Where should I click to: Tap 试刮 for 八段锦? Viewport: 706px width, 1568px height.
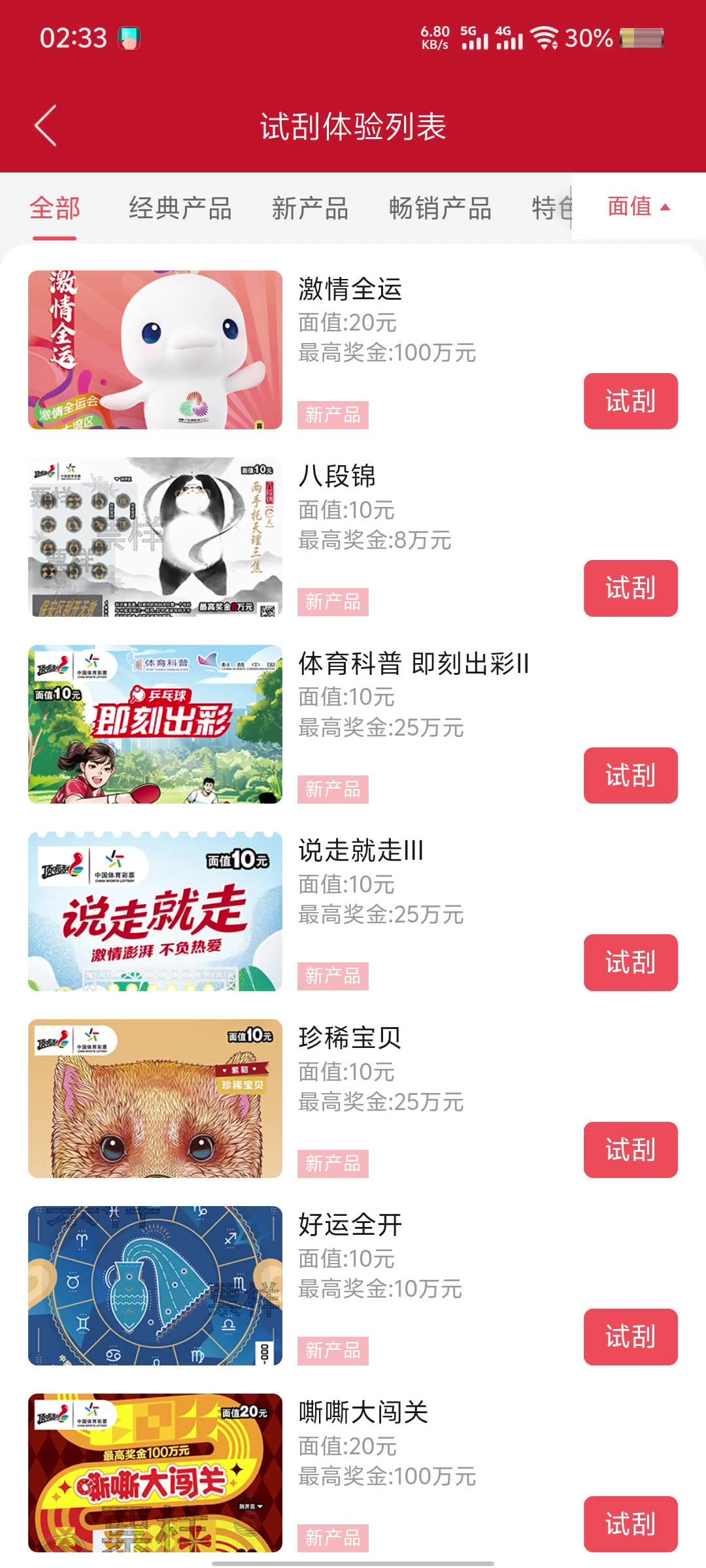(x=630, y=588)
